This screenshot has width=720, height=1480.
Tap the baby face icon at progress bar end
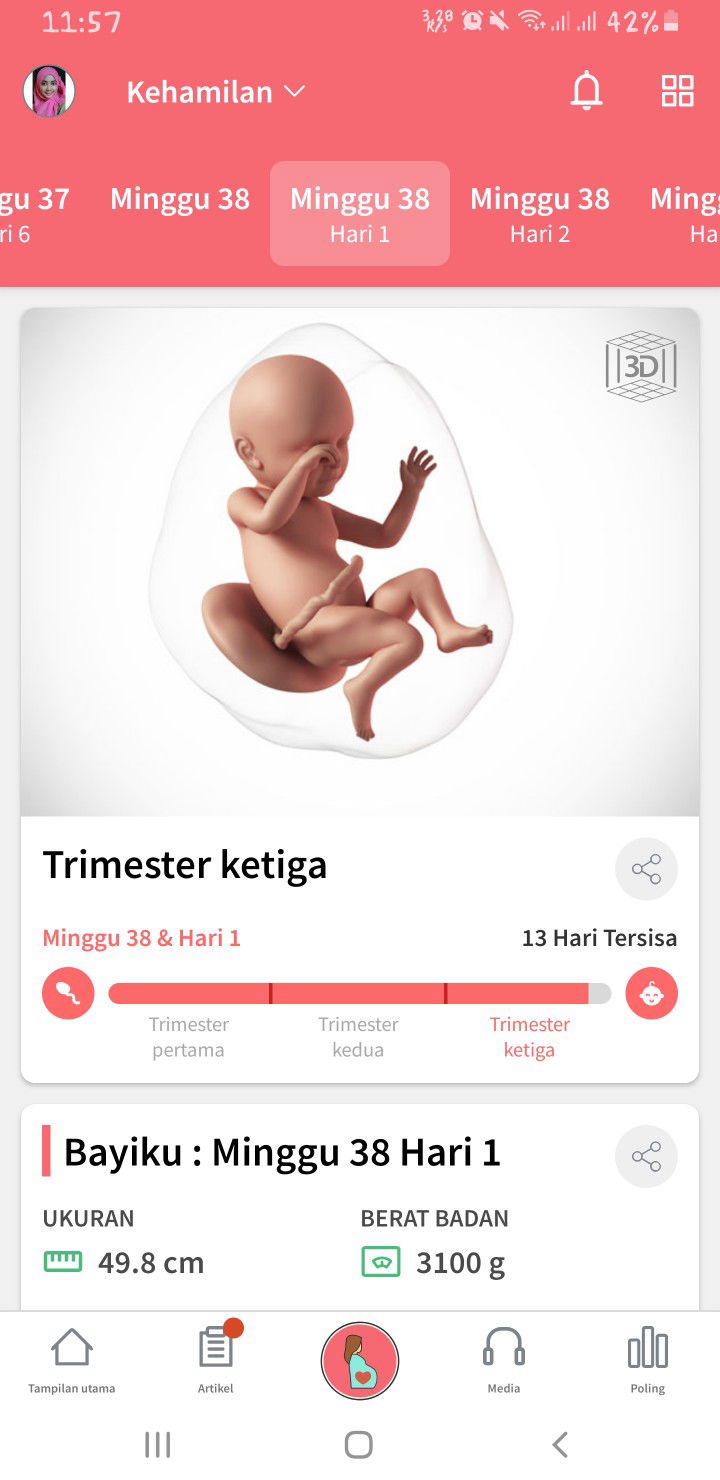pos(651,992)
